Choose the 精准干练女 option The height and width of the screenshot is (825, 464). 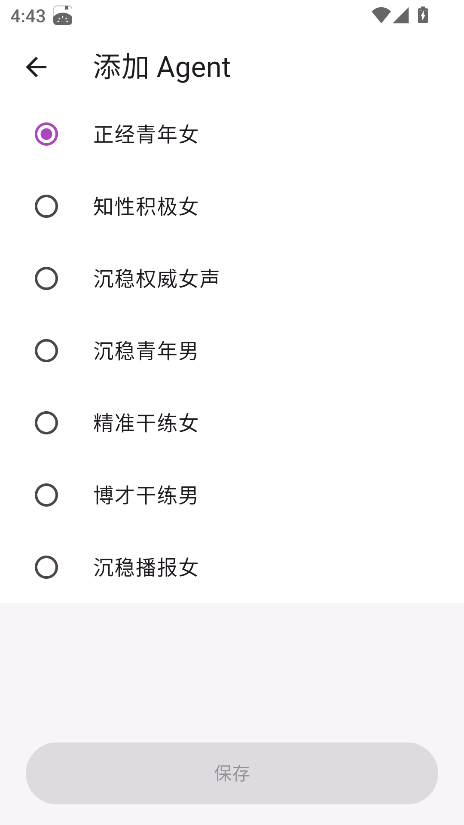(232, 422)
